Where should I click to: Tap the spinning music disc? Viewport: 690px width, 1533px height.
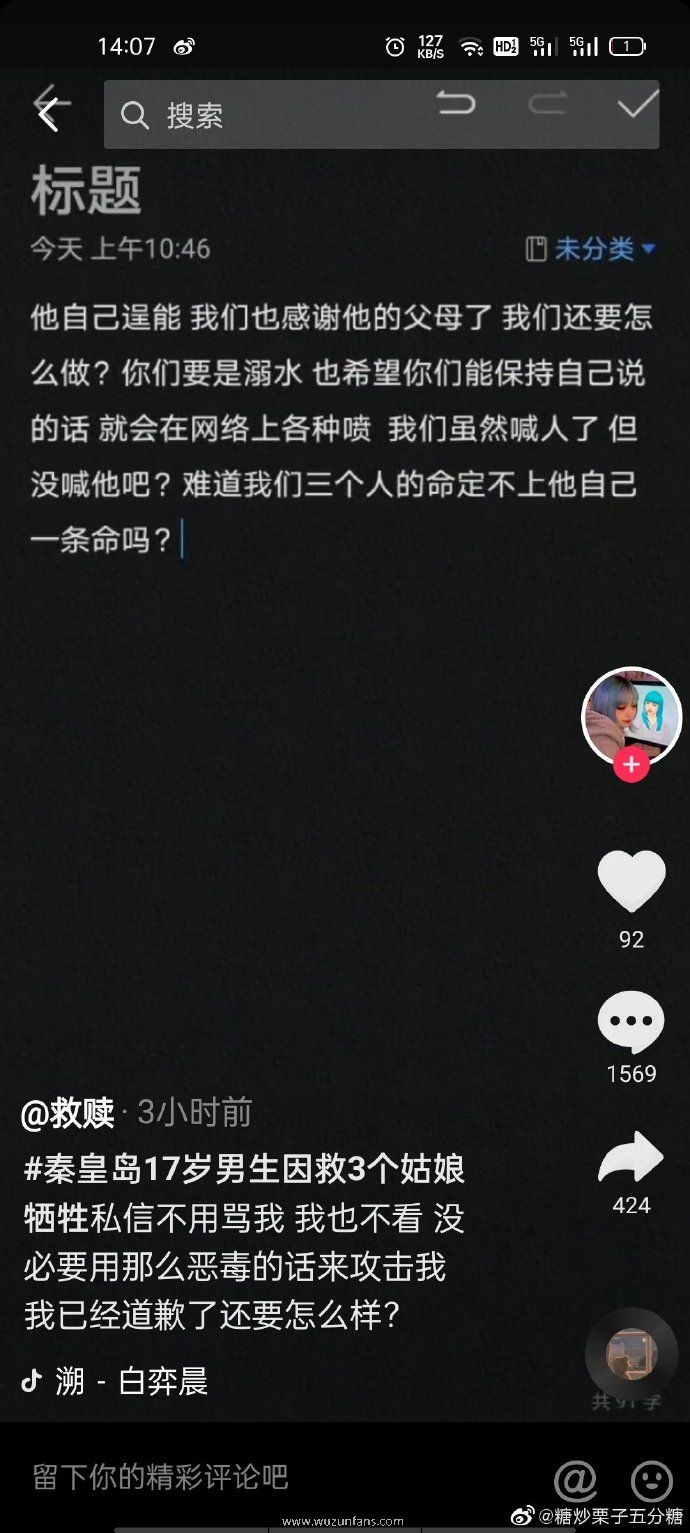632,1354
